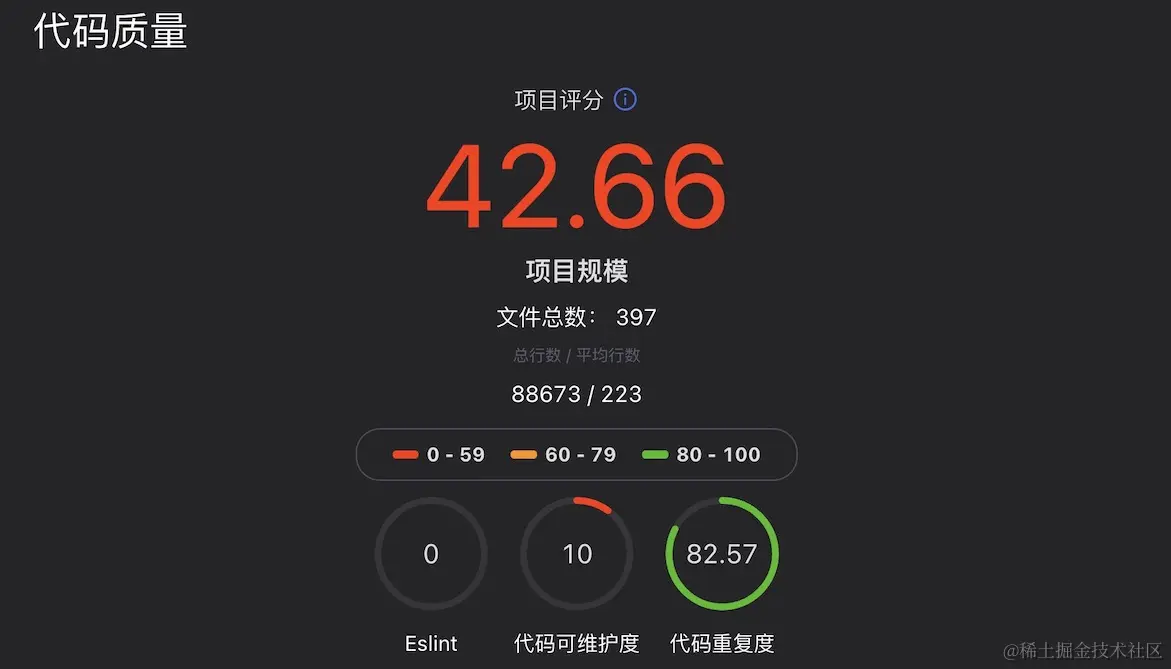Open the info icon beside 项目评分
The image size is (1171, 669).
625,100
